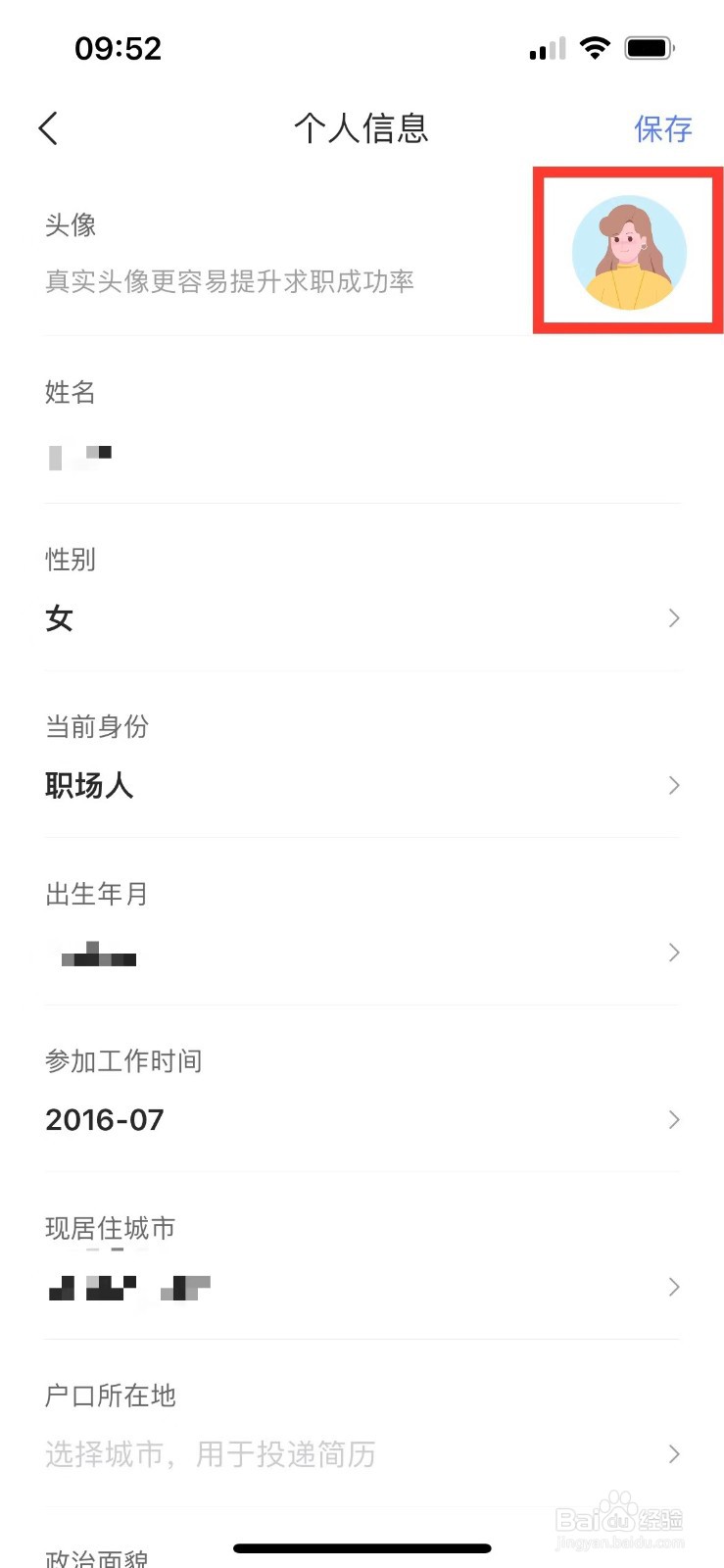Open the 现居住城市 city picker
The image size is (724, 1568).
pos(362,1256)
